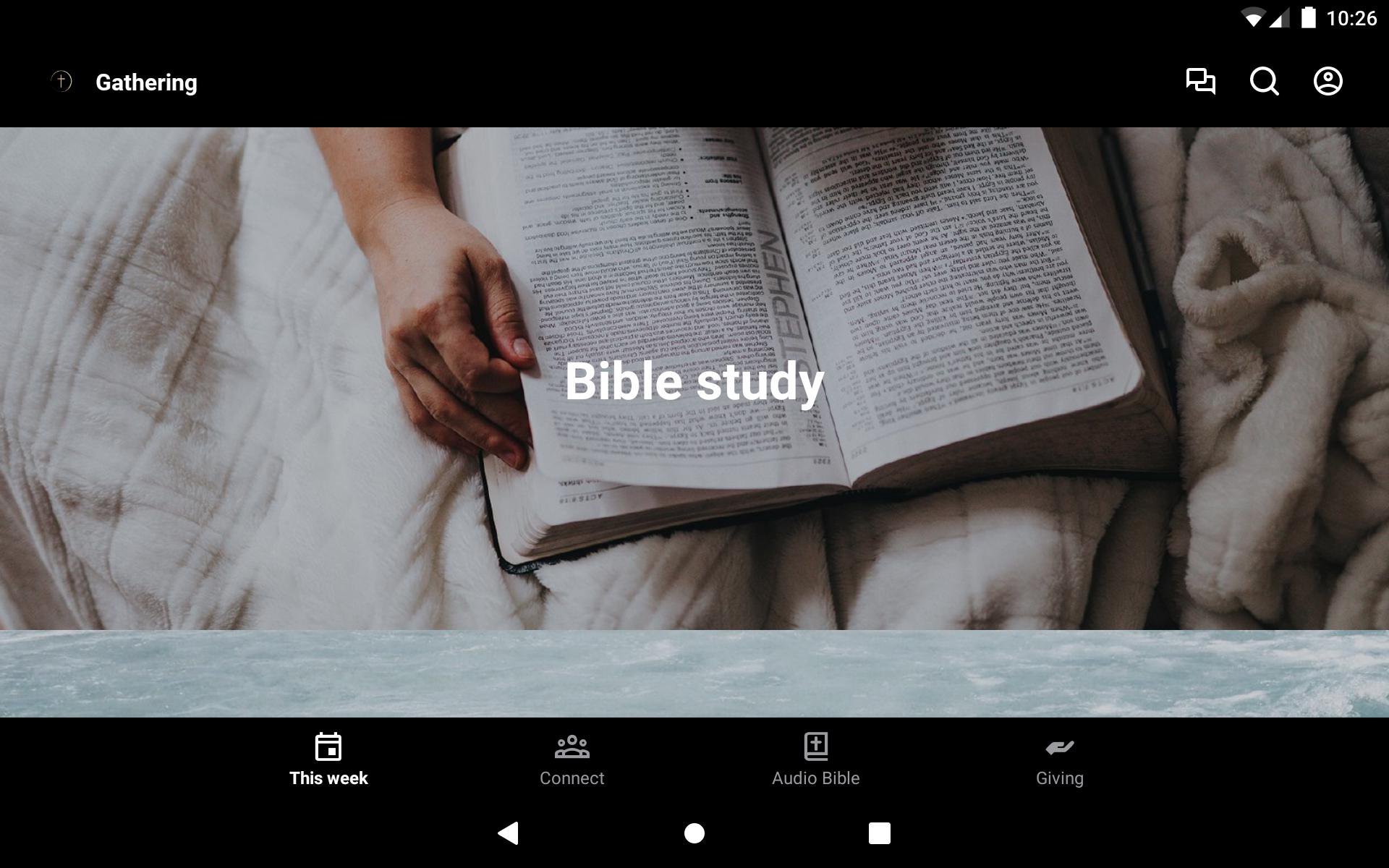
Task: Open the Bible study card
Action: point(694,379)
